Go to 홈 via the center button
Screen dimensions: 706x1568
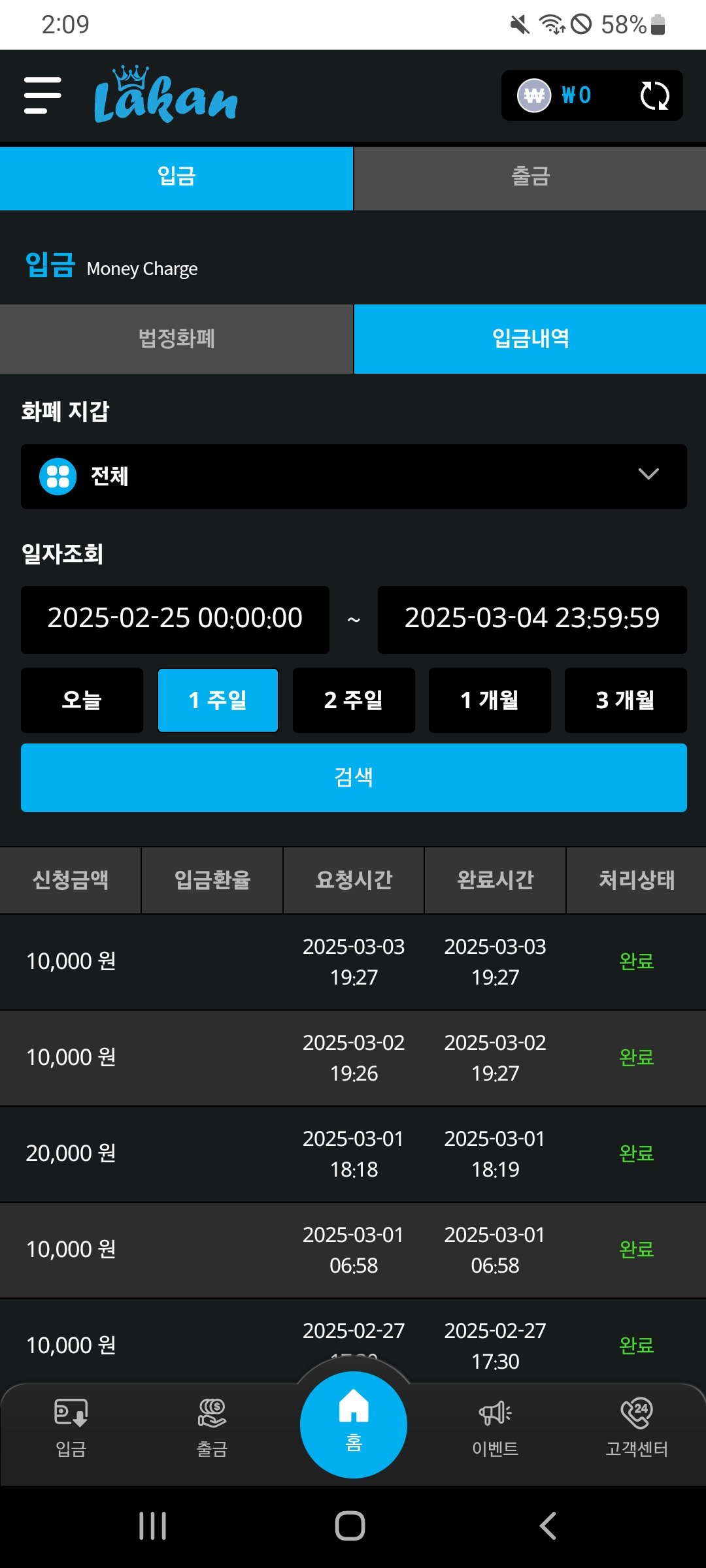click(x=354, y=1424)
